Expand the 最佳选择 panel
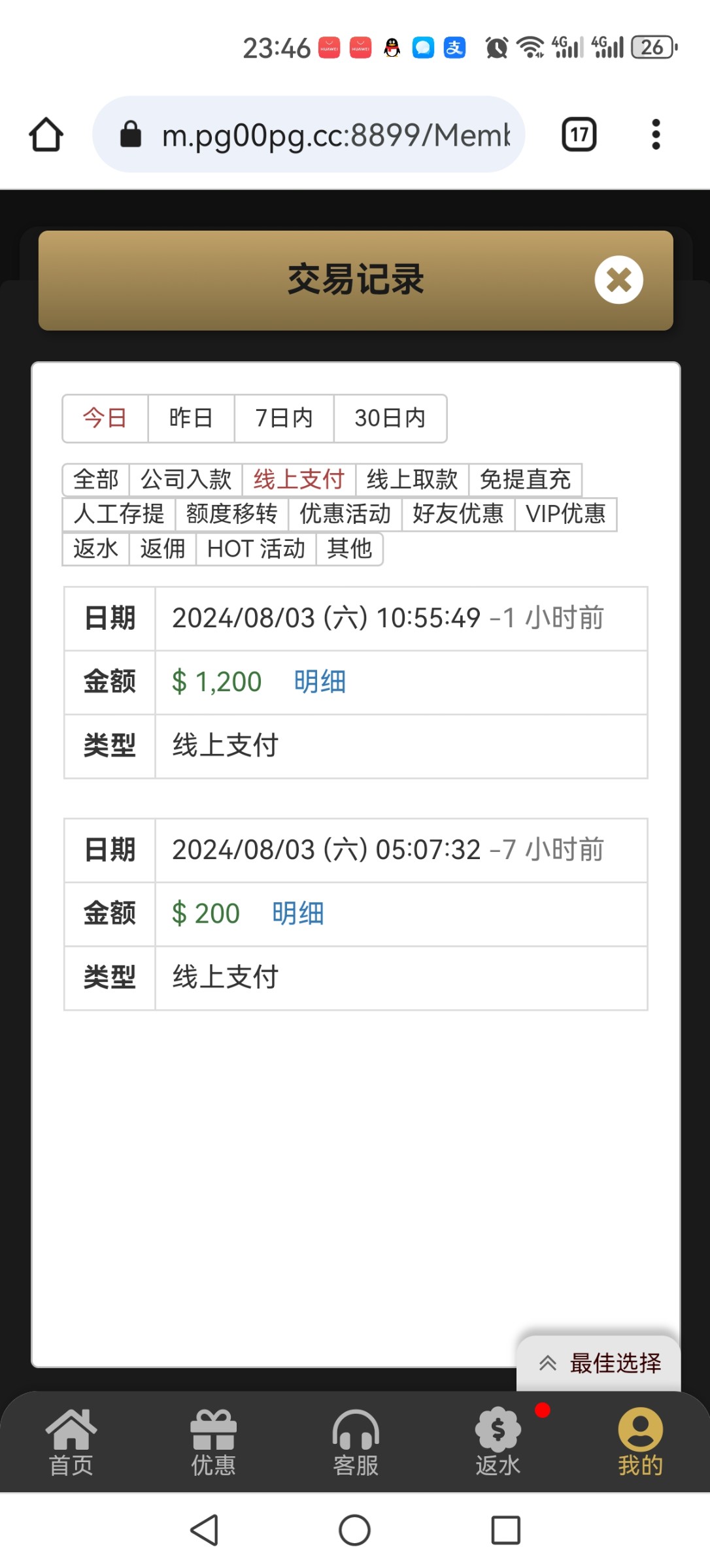710x1568 pixels. 599,1363
